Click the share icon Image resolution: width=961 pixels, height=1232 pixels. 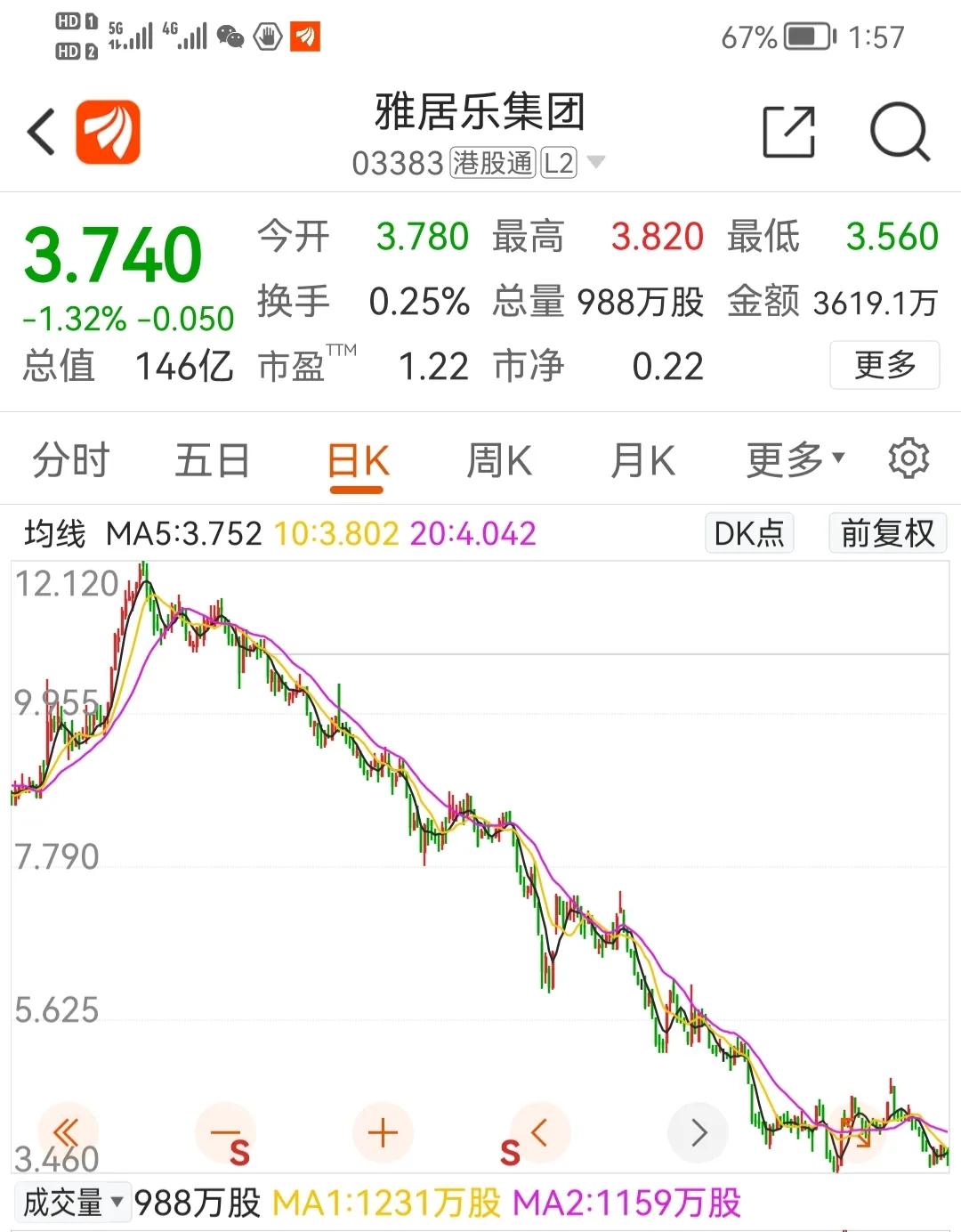coord(787,130)
